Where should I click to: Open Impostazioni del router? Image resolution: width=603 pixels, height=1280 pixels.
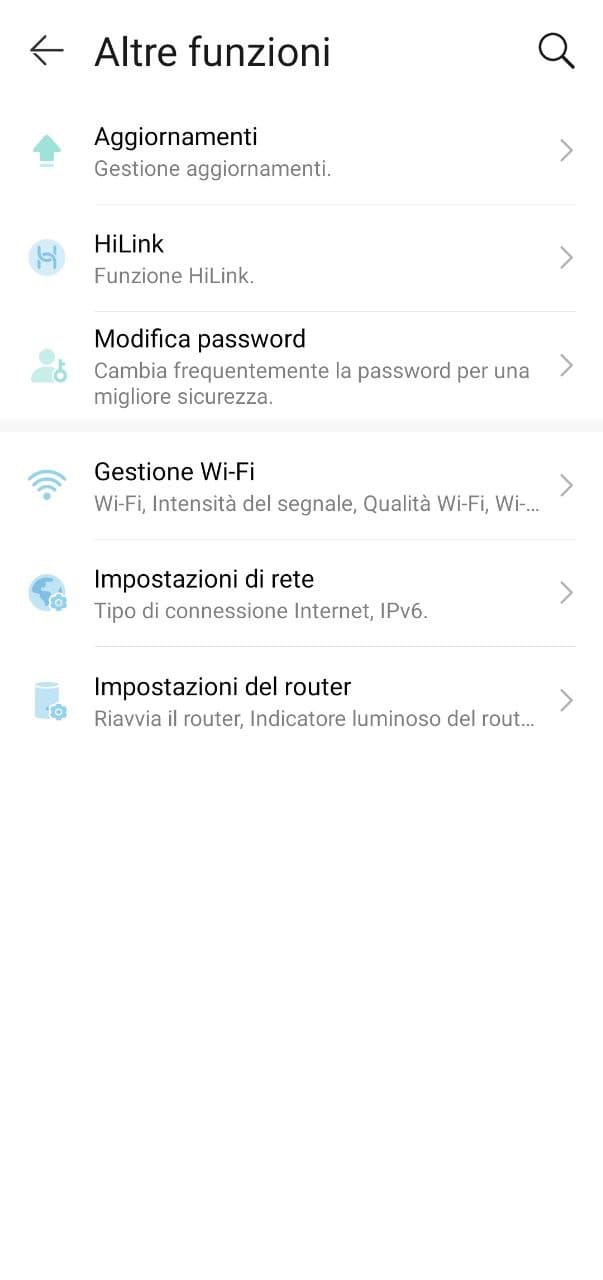301,701
